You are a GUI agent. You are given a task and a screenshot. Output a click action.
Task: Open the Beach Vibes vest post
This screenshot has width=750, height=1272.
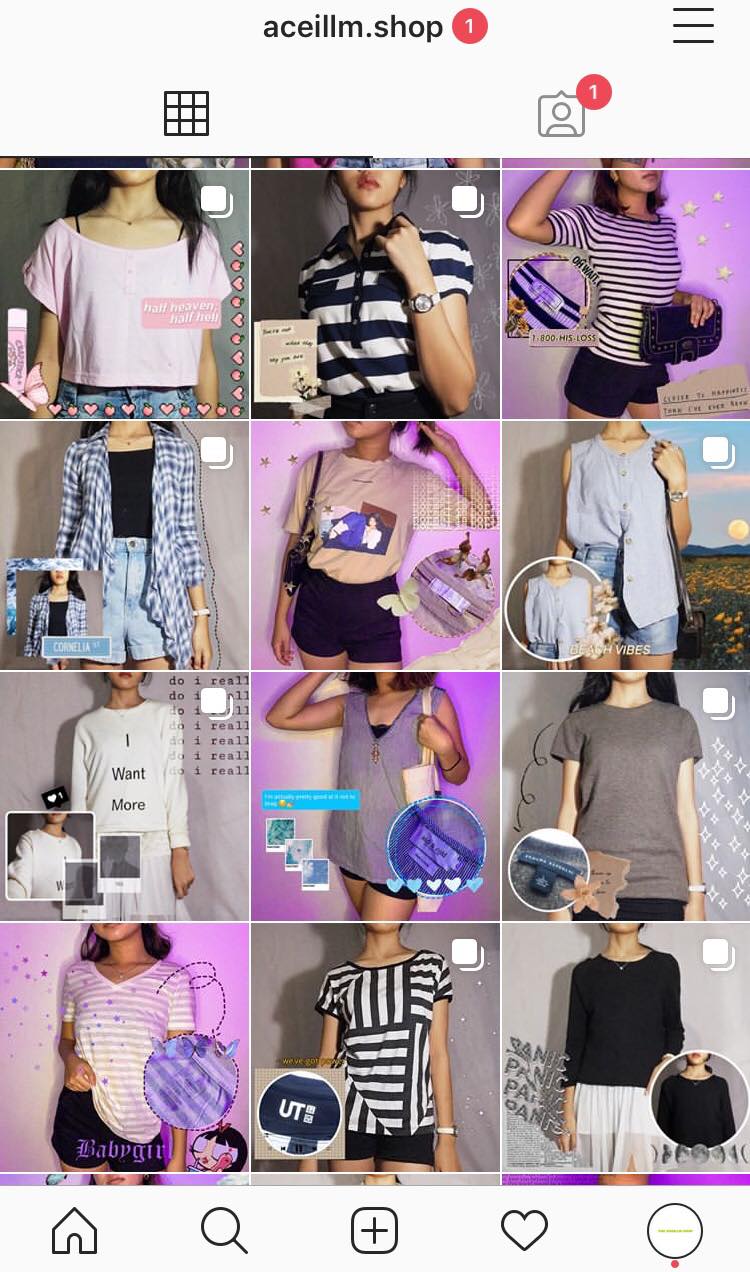pos(626,545)
